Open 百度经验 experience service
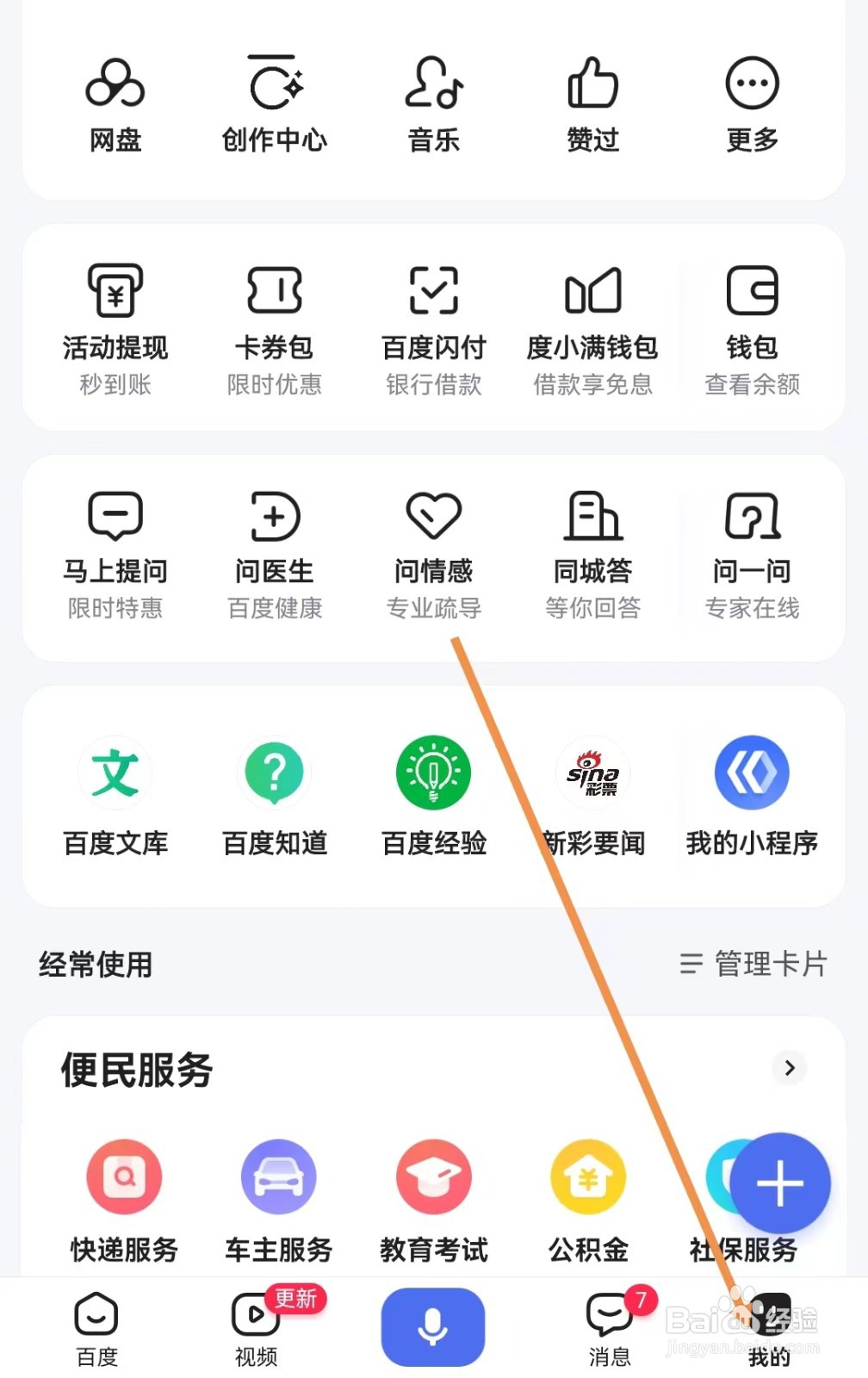The width and height of the screenshot is (868, 1378). coord(433,797)
